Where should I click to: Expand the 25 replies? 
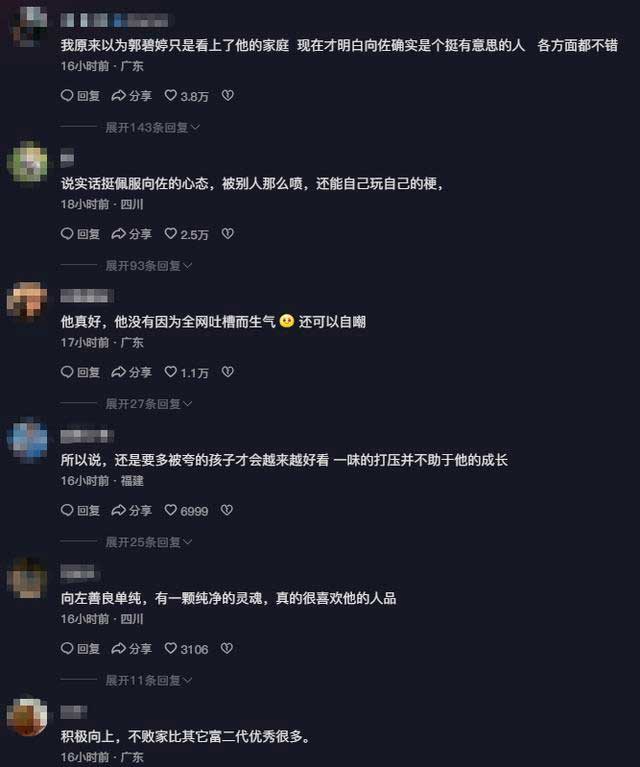[x=148, y=542]
